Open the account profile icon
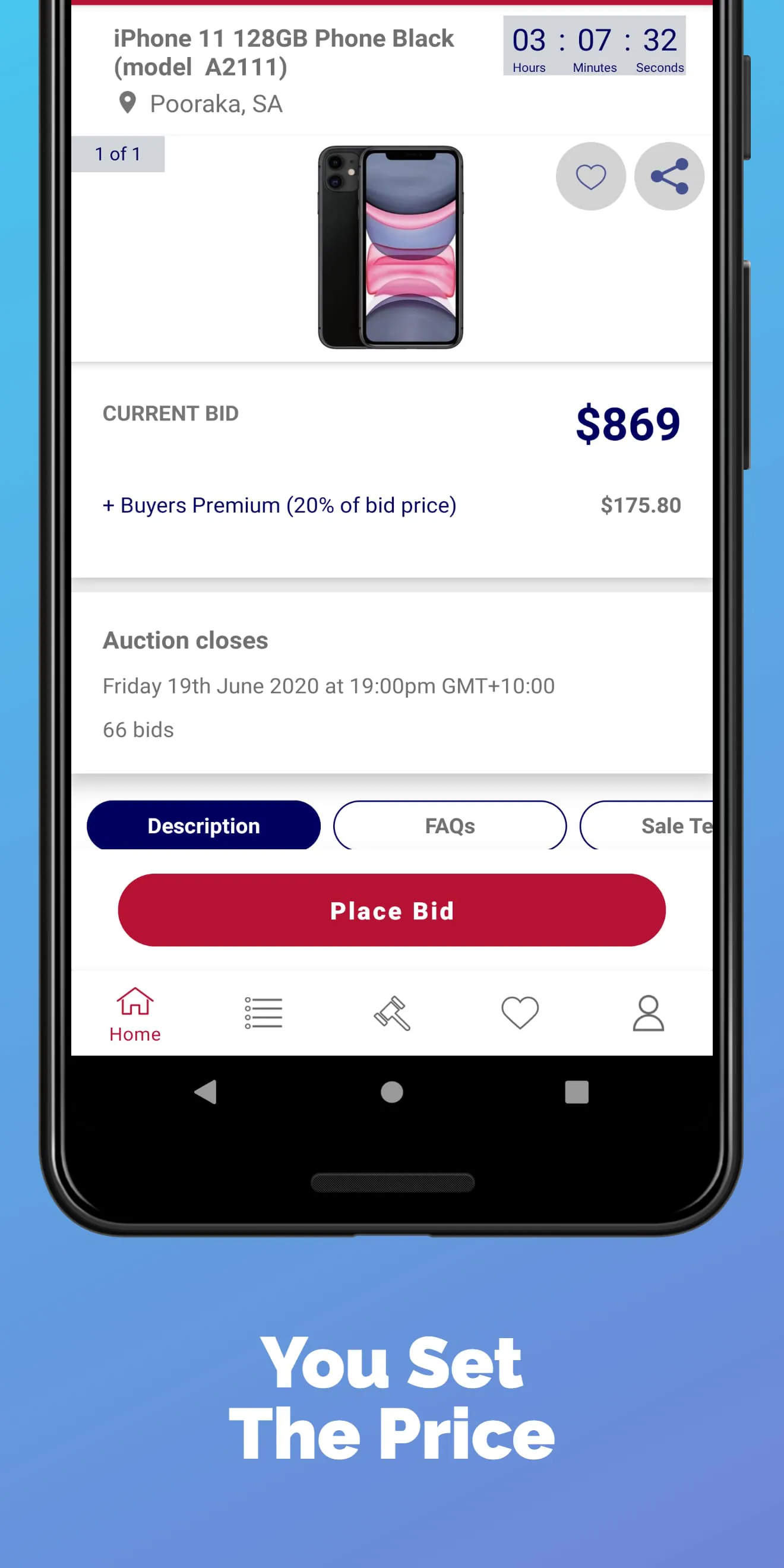 coord(648,1011)
